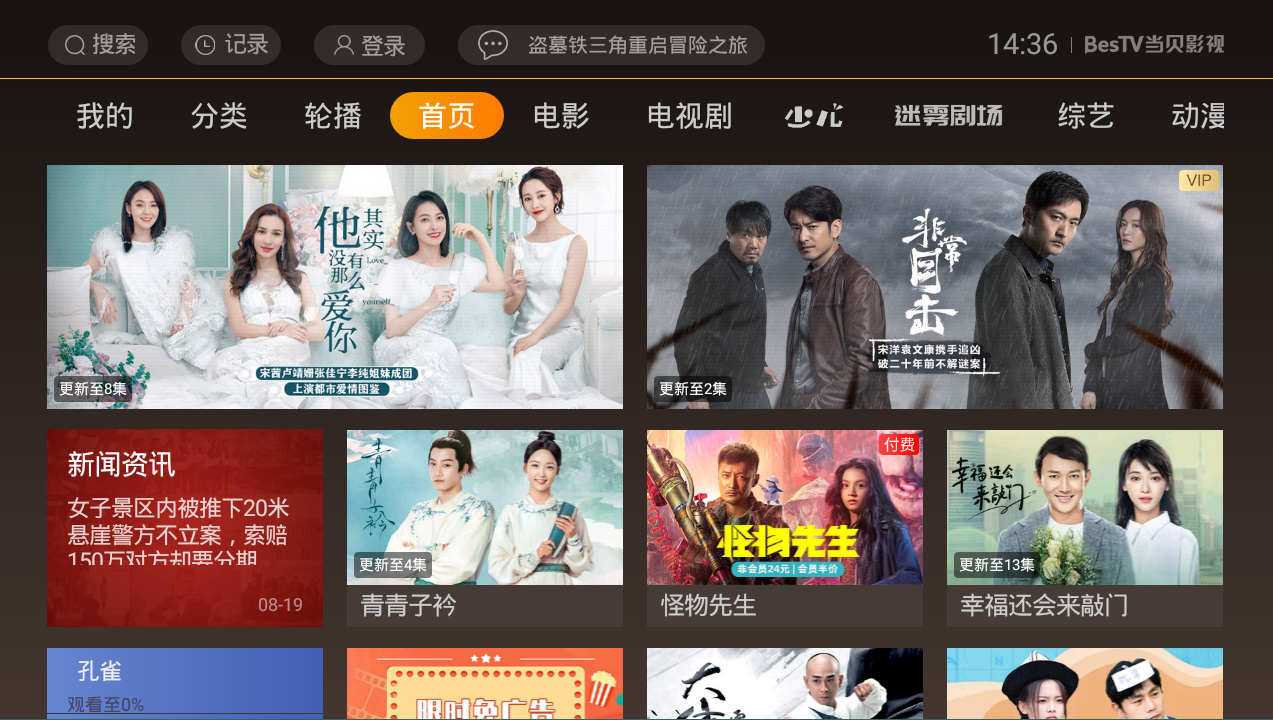The image size is (1273, 720).
Task: Open the 盗墓铁三角重启冒险之旅 message banner
Action: coord(611,45)
